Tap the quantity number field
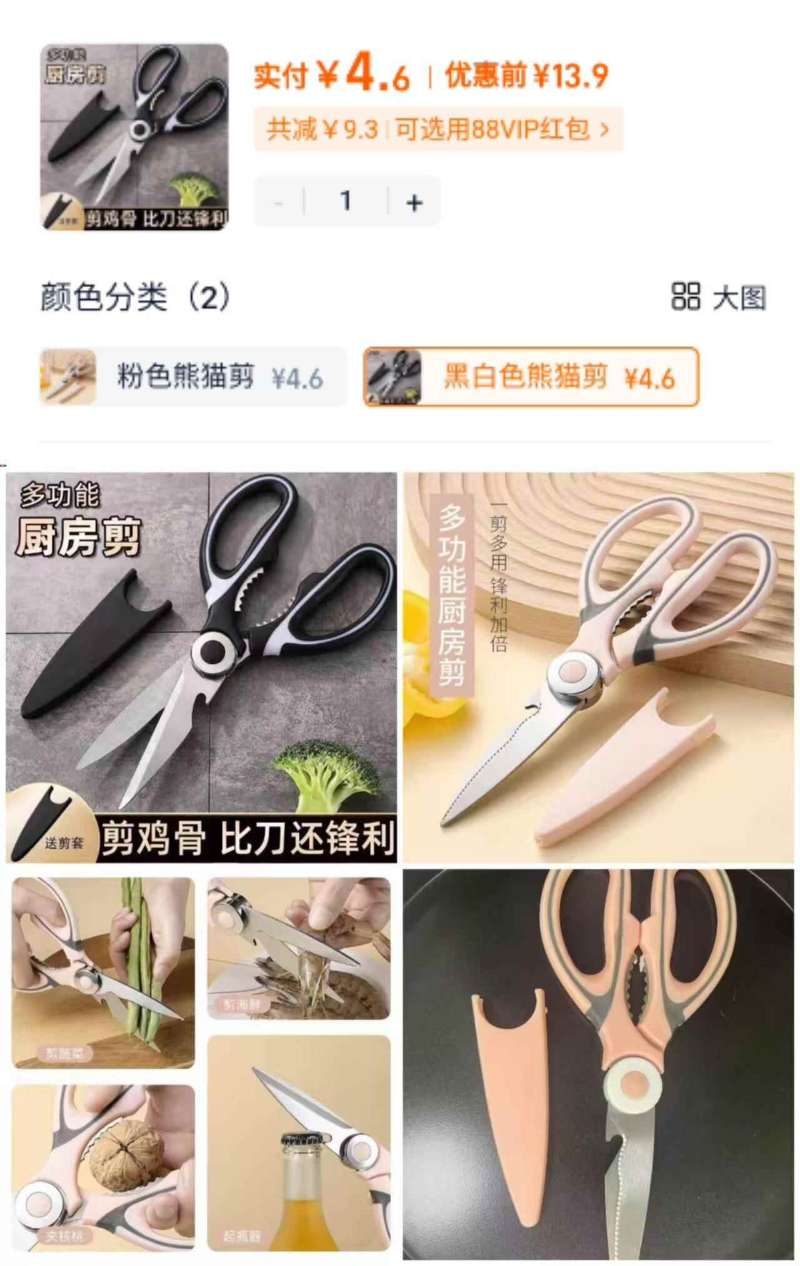Screen dimensions: 800x1266 click(346, 202)
